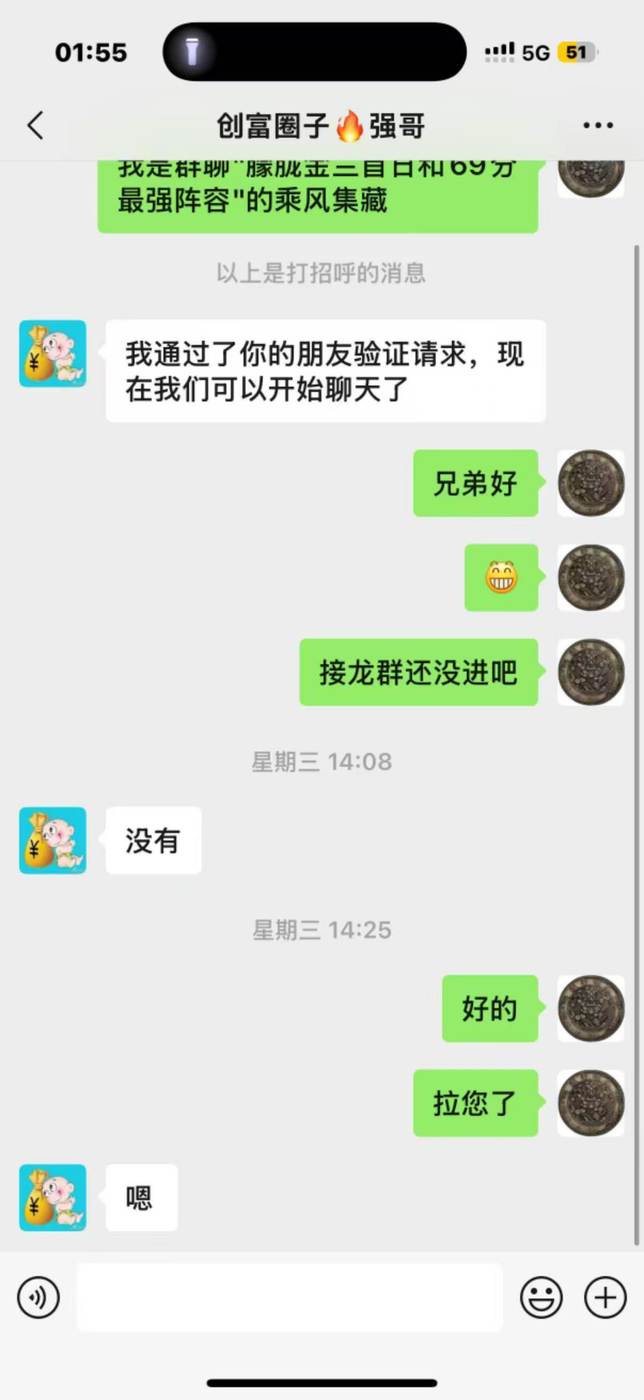Image resolution: width=644 pixels, height=1400 pixels.
Task: Switch to voice message input
Action: 38,1298
